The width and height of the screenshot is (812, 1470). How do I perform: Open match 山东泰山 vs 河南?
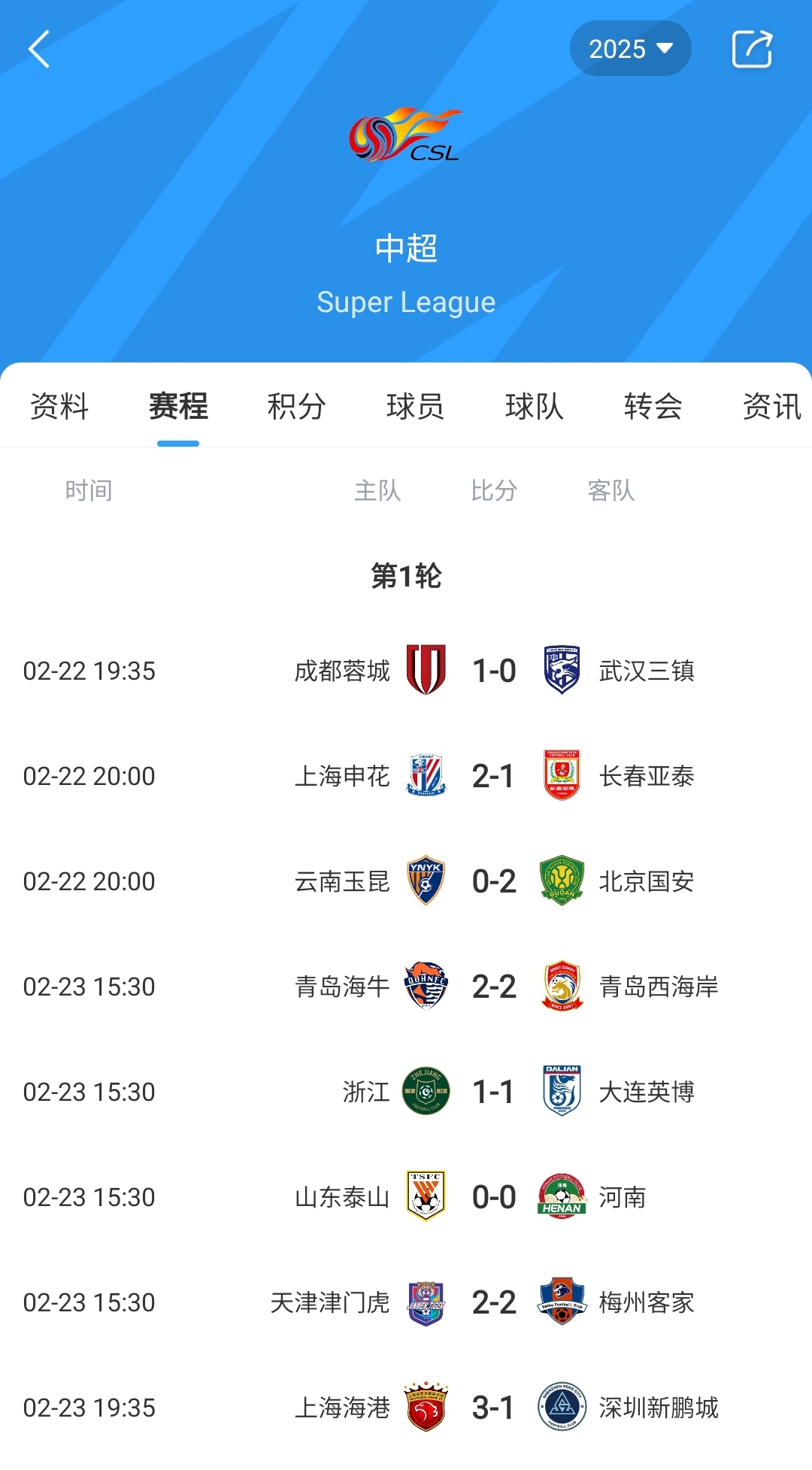tap(493, 1197)
